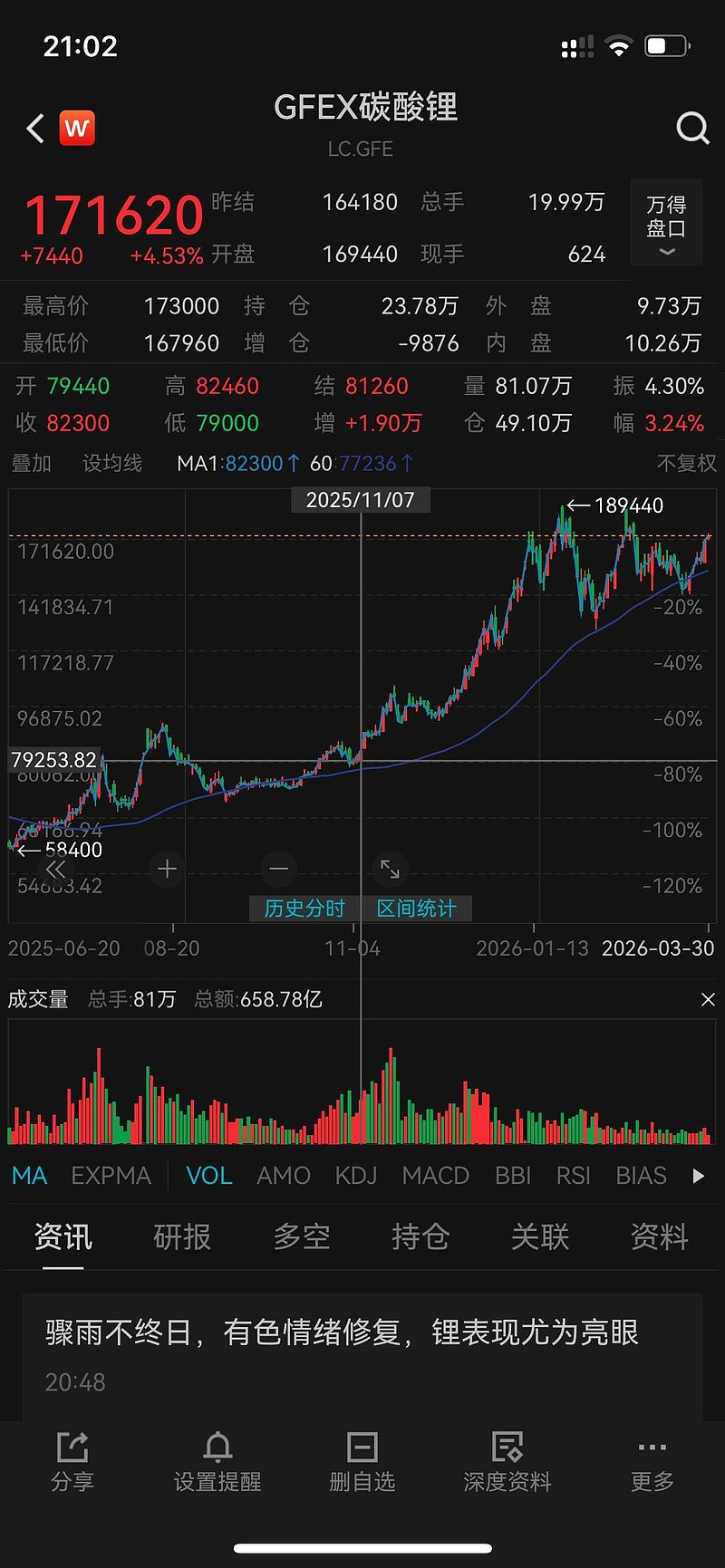Open the search function
The width and height of the screenshot is (725, 1568).
coord(692,129)
